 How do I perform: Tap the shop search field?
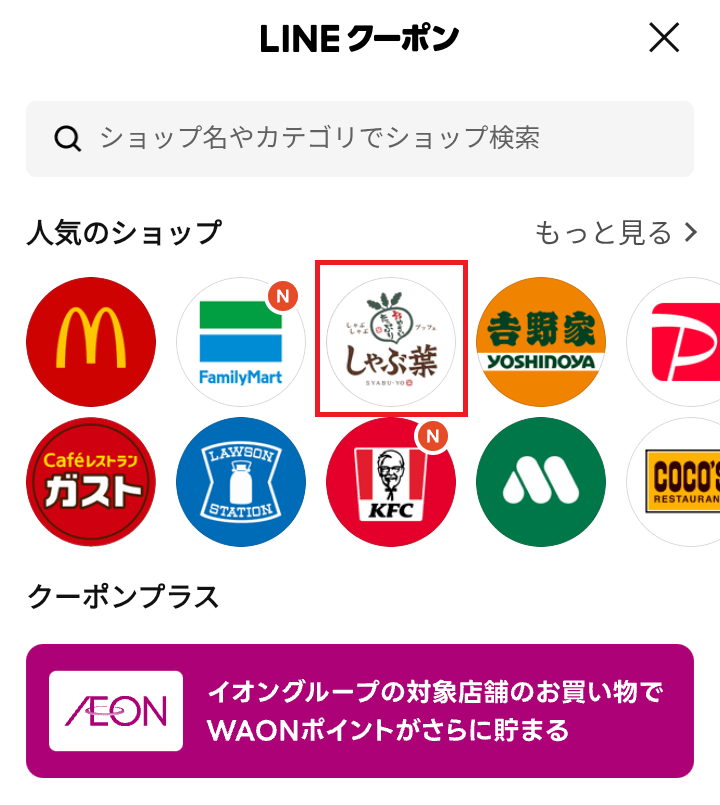point(360,138)
